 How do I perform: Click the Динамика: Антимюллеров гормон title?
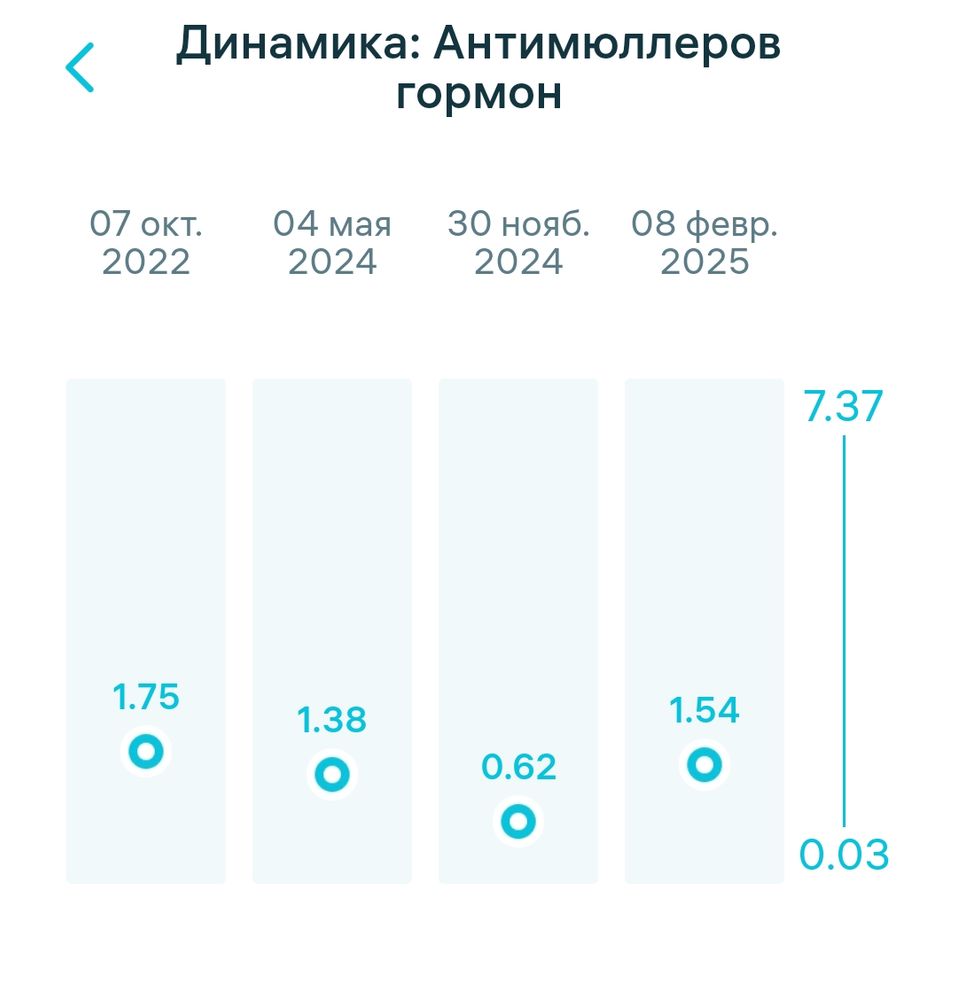point(478,65)
